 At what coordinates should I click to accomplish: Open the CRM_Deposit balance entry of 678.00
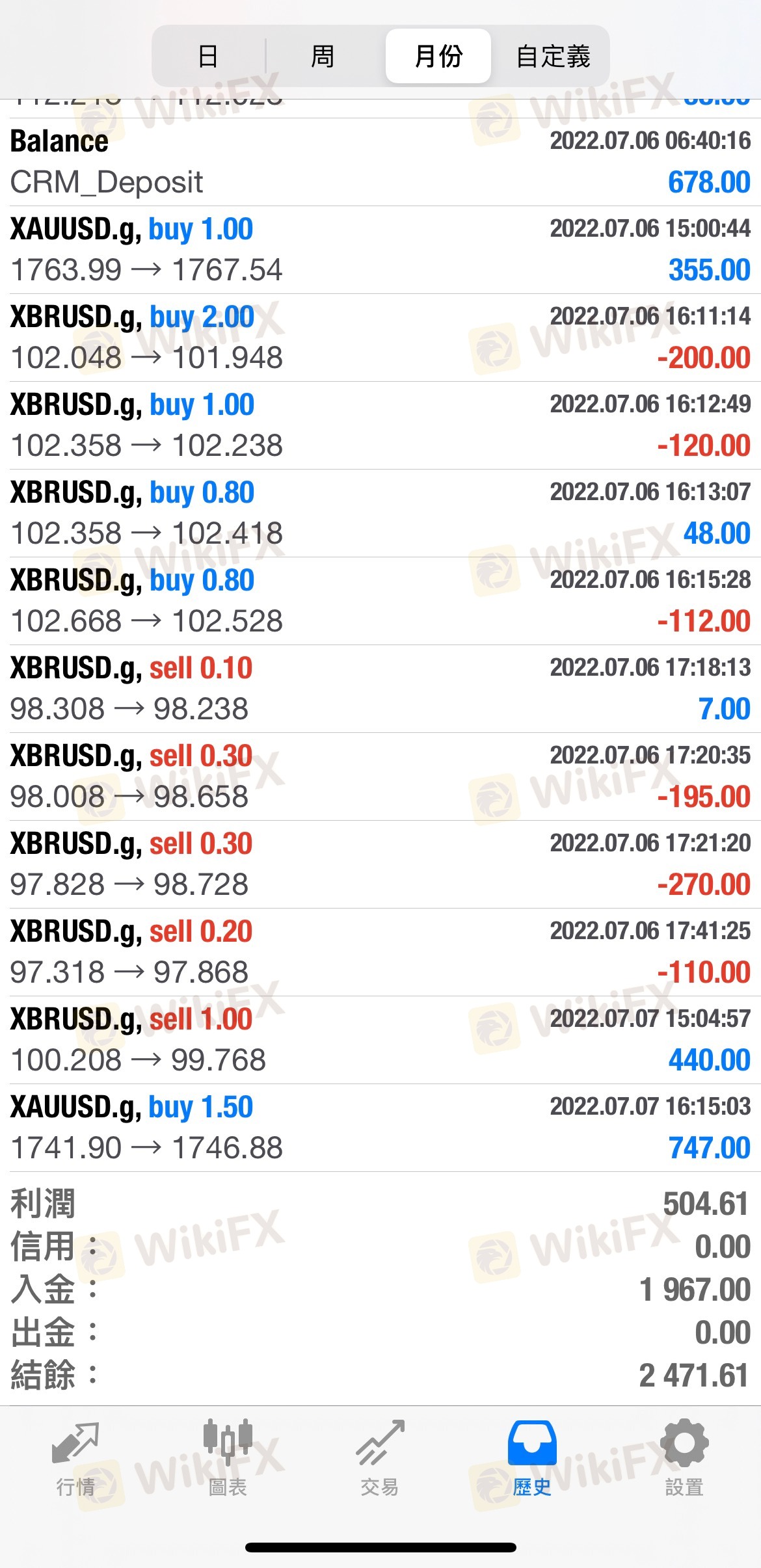(380, 162)
